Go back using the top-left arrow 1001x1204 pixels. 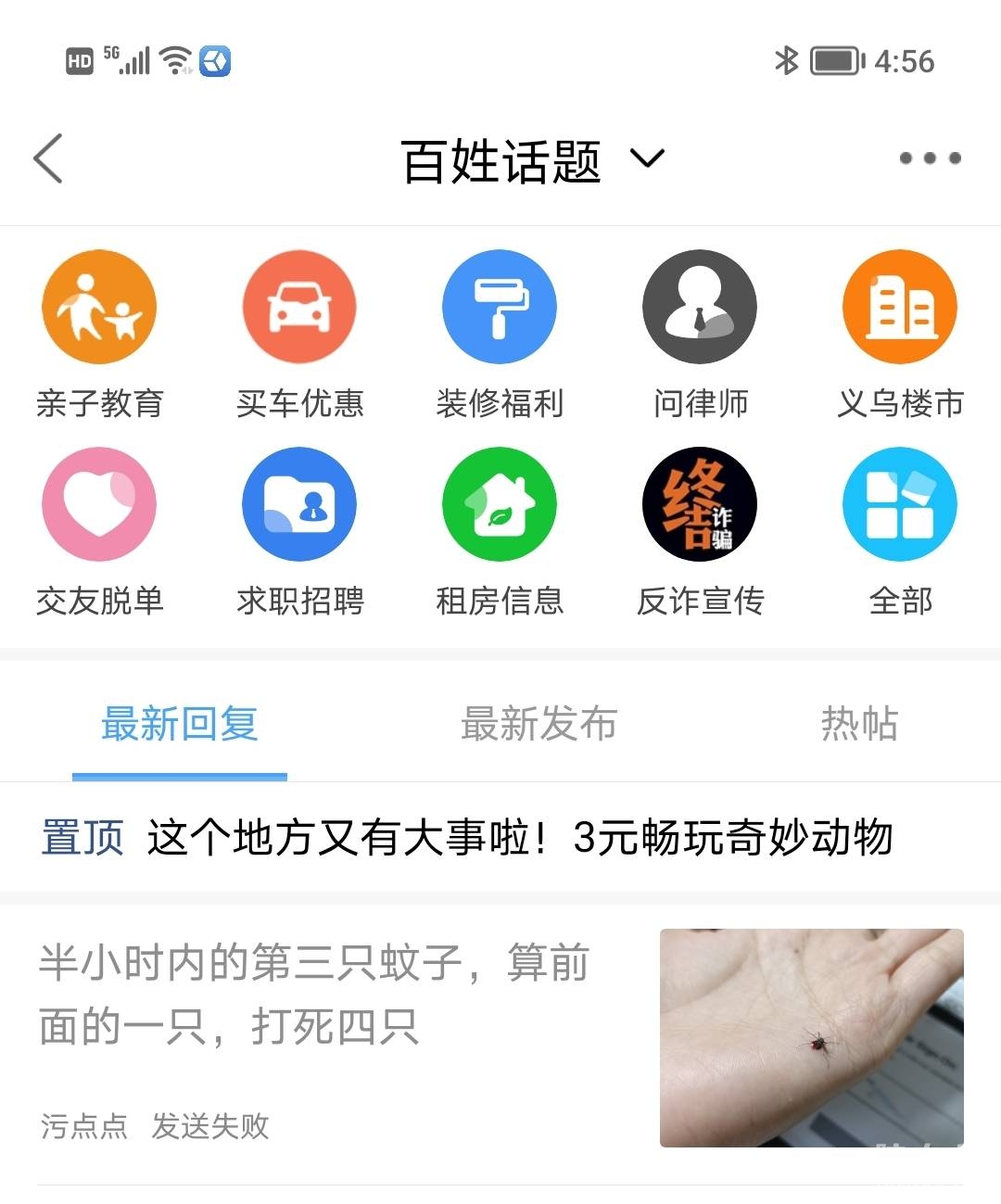[x=48, y=158]
